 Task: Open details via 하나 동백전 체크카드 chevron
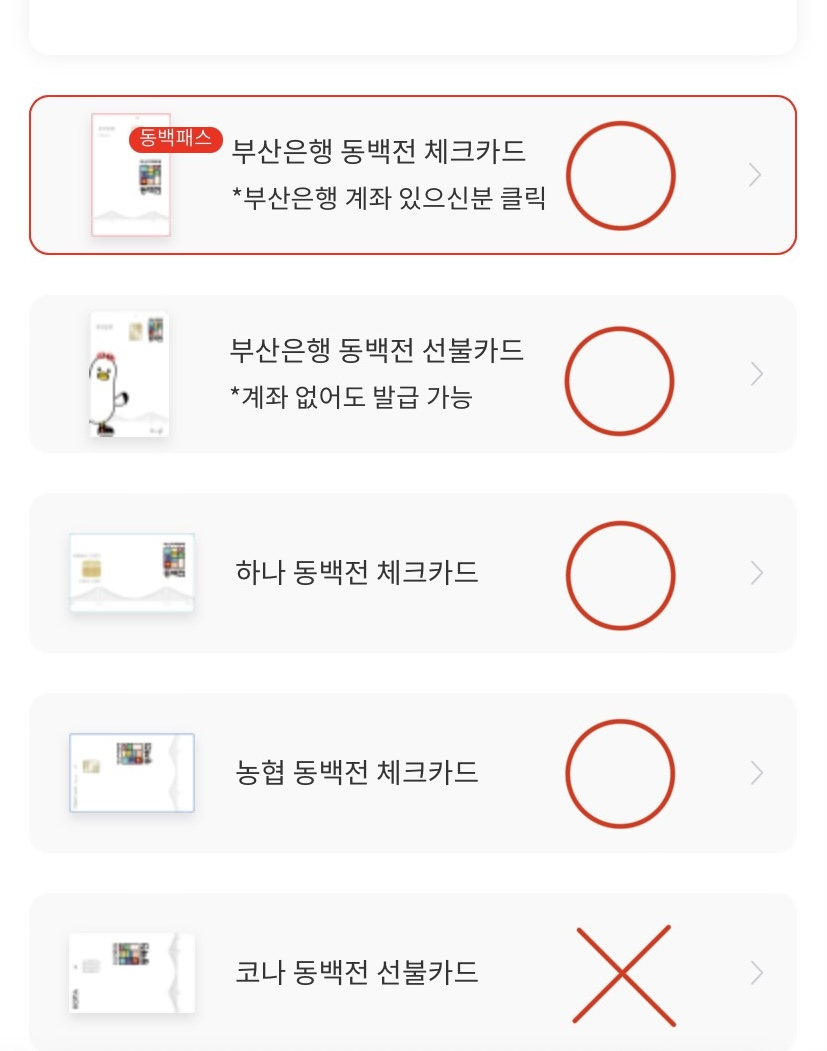pos(756,573)
